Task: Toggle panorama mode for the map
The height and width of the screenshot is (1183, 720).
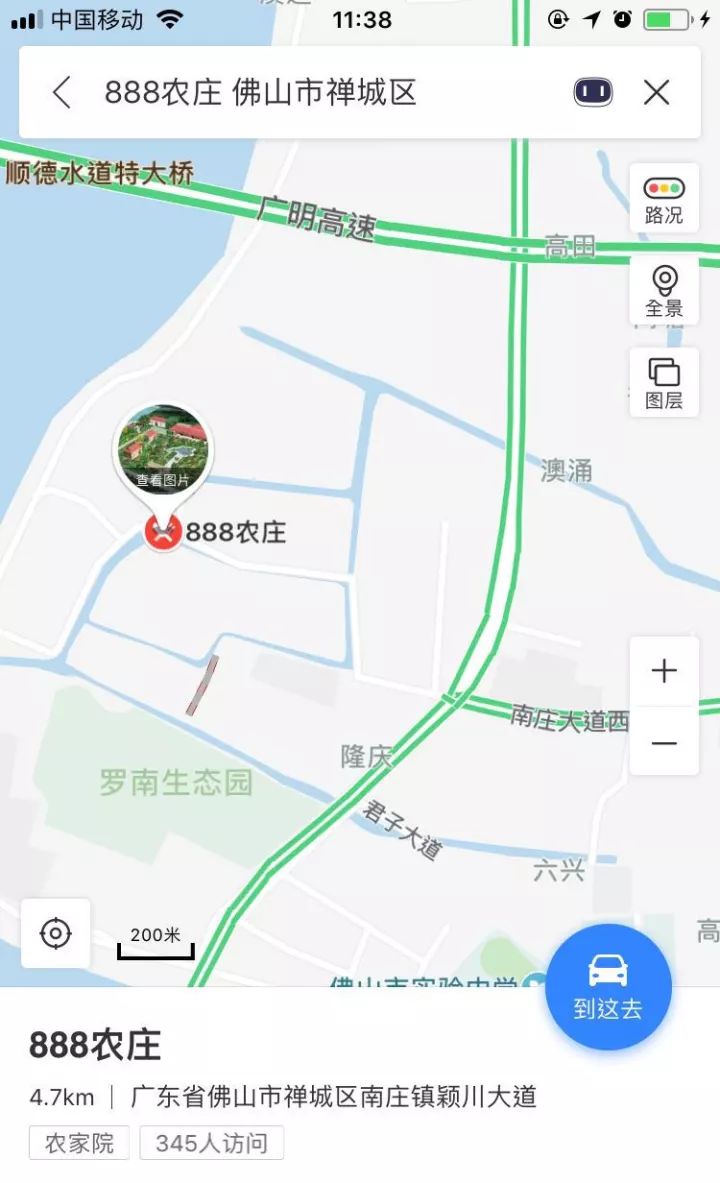Action: tap(664, 290)
